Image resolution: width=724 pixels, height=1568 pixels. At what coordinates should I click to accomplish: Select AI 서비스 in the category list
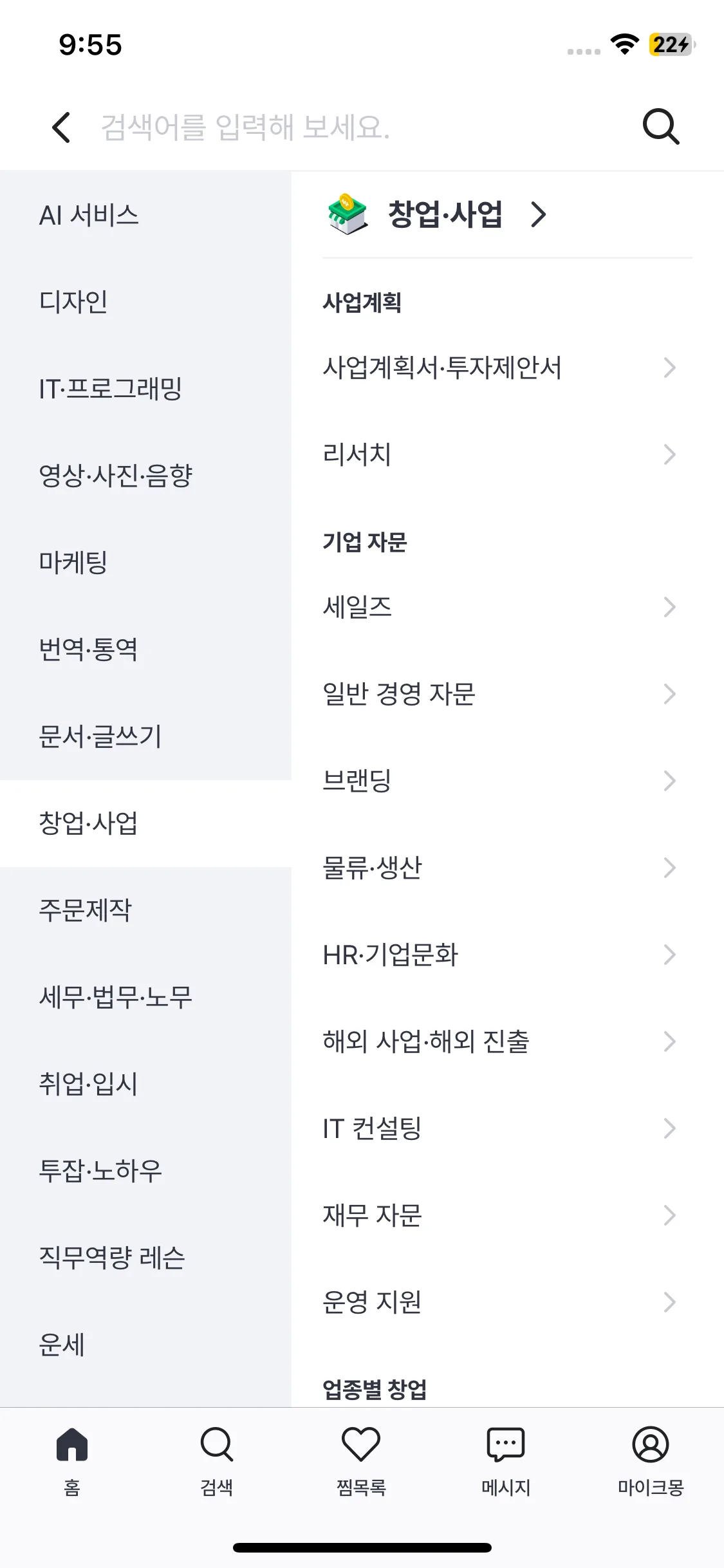click(145, 215)
